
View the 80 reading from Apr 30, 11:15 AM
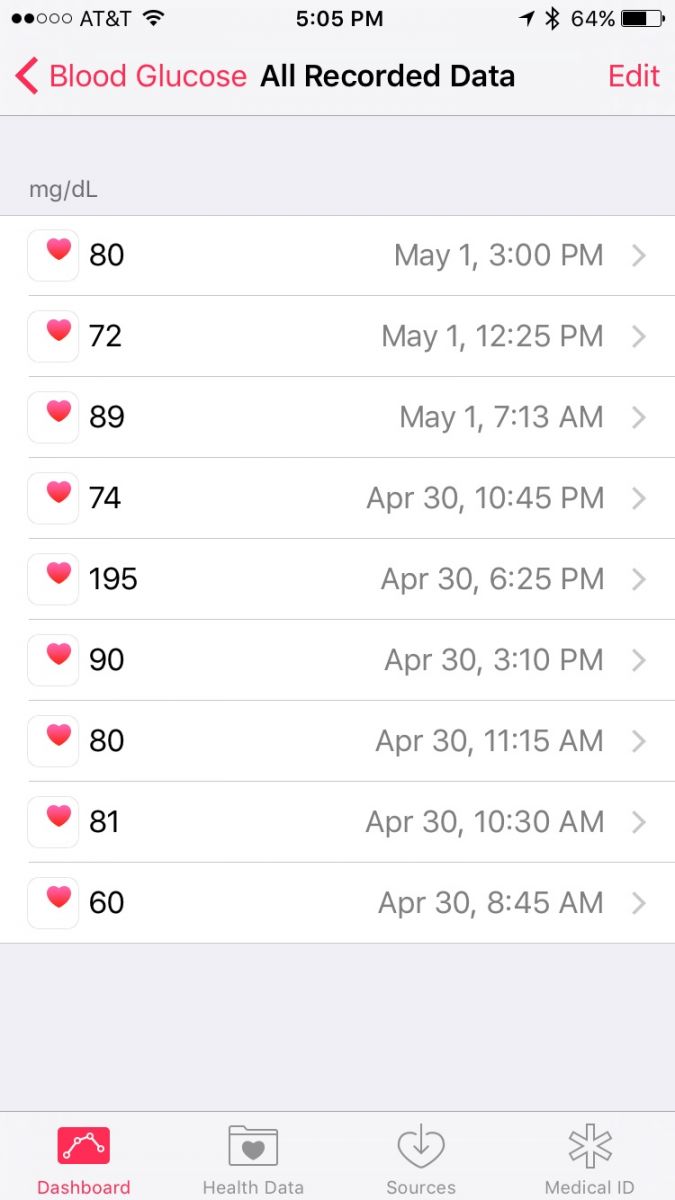(337, 741)
